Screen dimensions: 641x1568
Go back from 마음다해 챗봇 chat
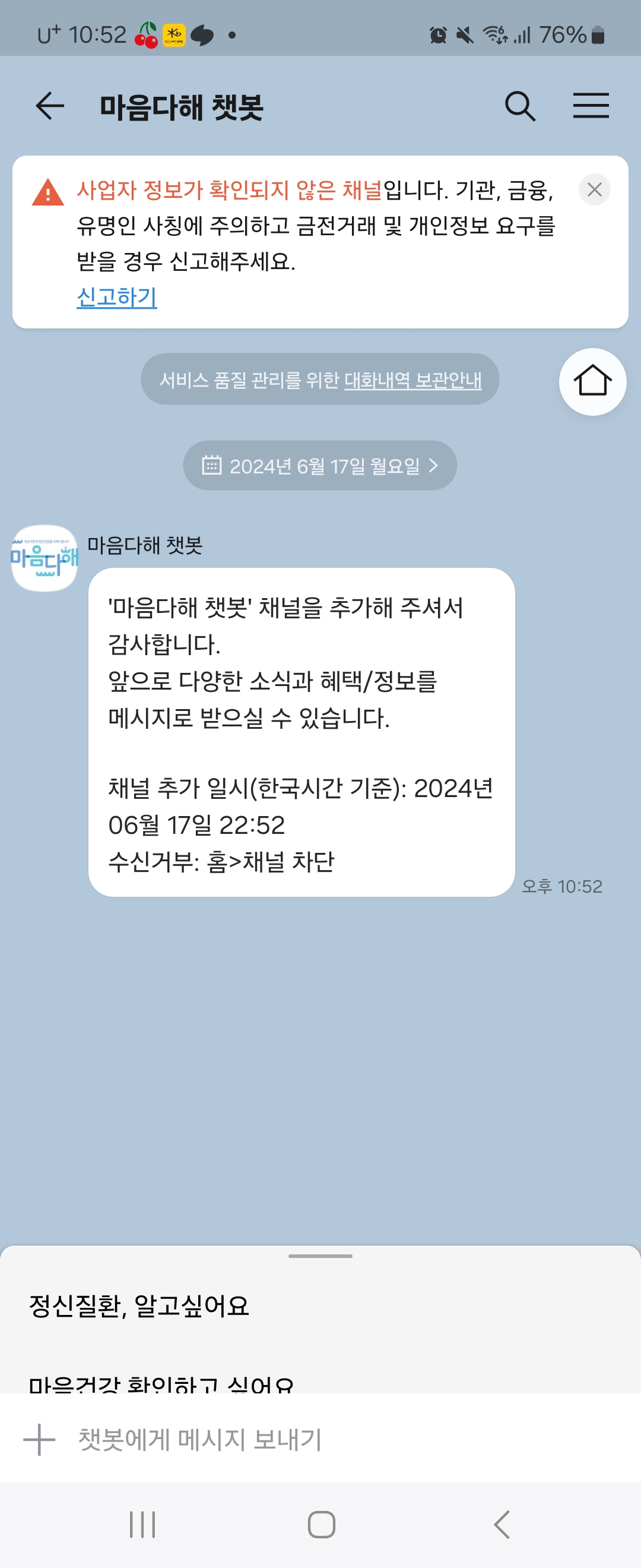pyautogui.click(x=50, y=106)
